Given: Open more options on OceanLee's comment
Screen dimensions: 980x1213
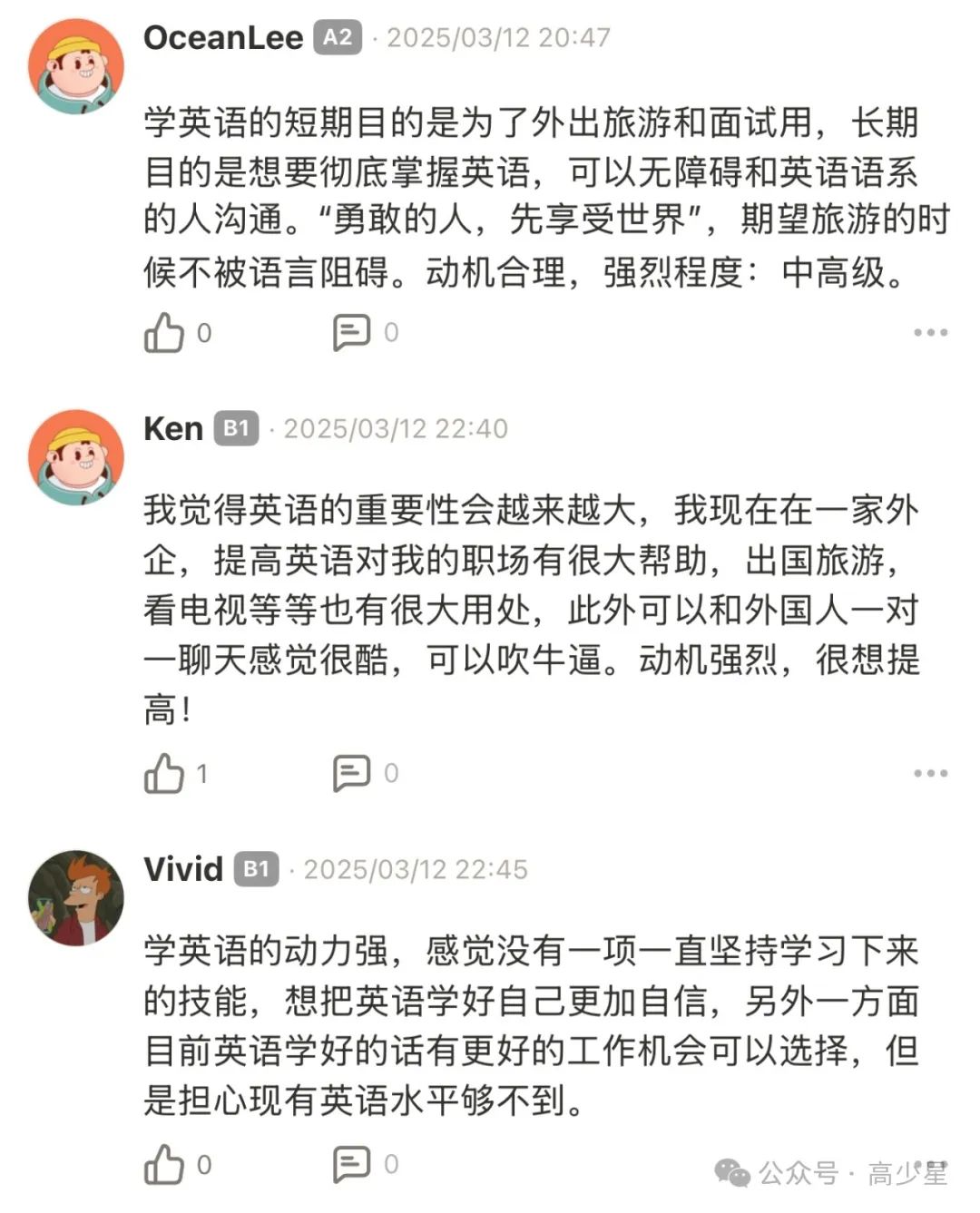Looking at the screenshot, I should point(930,333).
